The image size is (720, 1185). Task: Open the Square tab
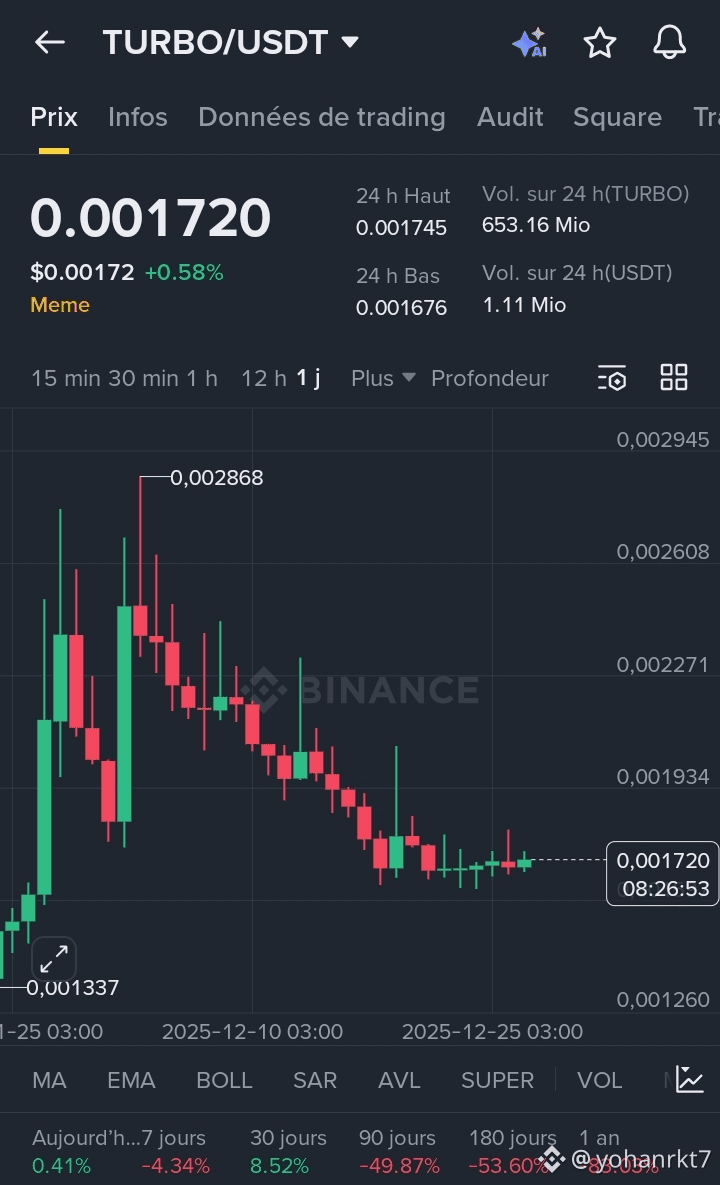pyautogui.click(x=617, y=117)
